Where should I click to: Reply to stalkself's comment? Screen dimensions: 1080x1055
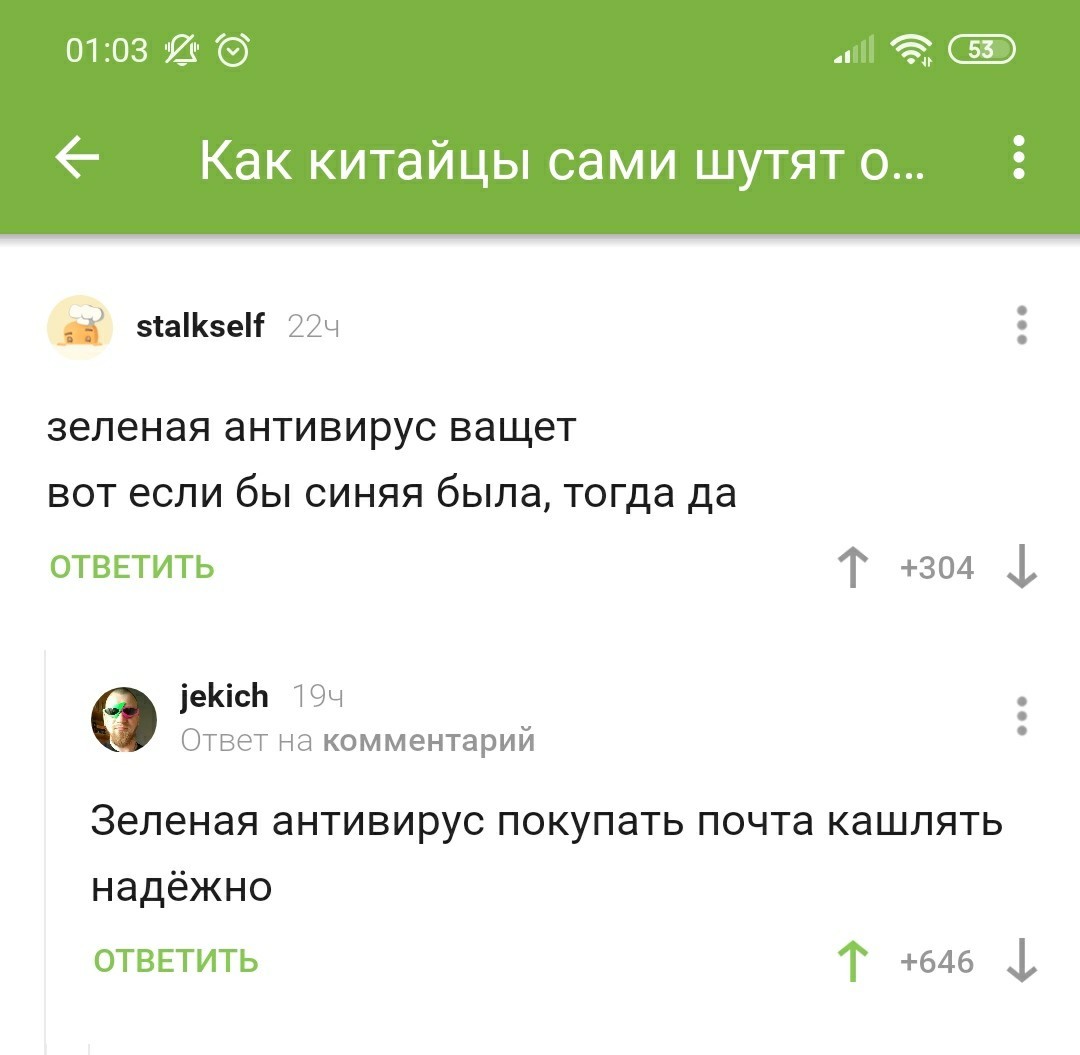pyautogui.click(x=132, y=567)
